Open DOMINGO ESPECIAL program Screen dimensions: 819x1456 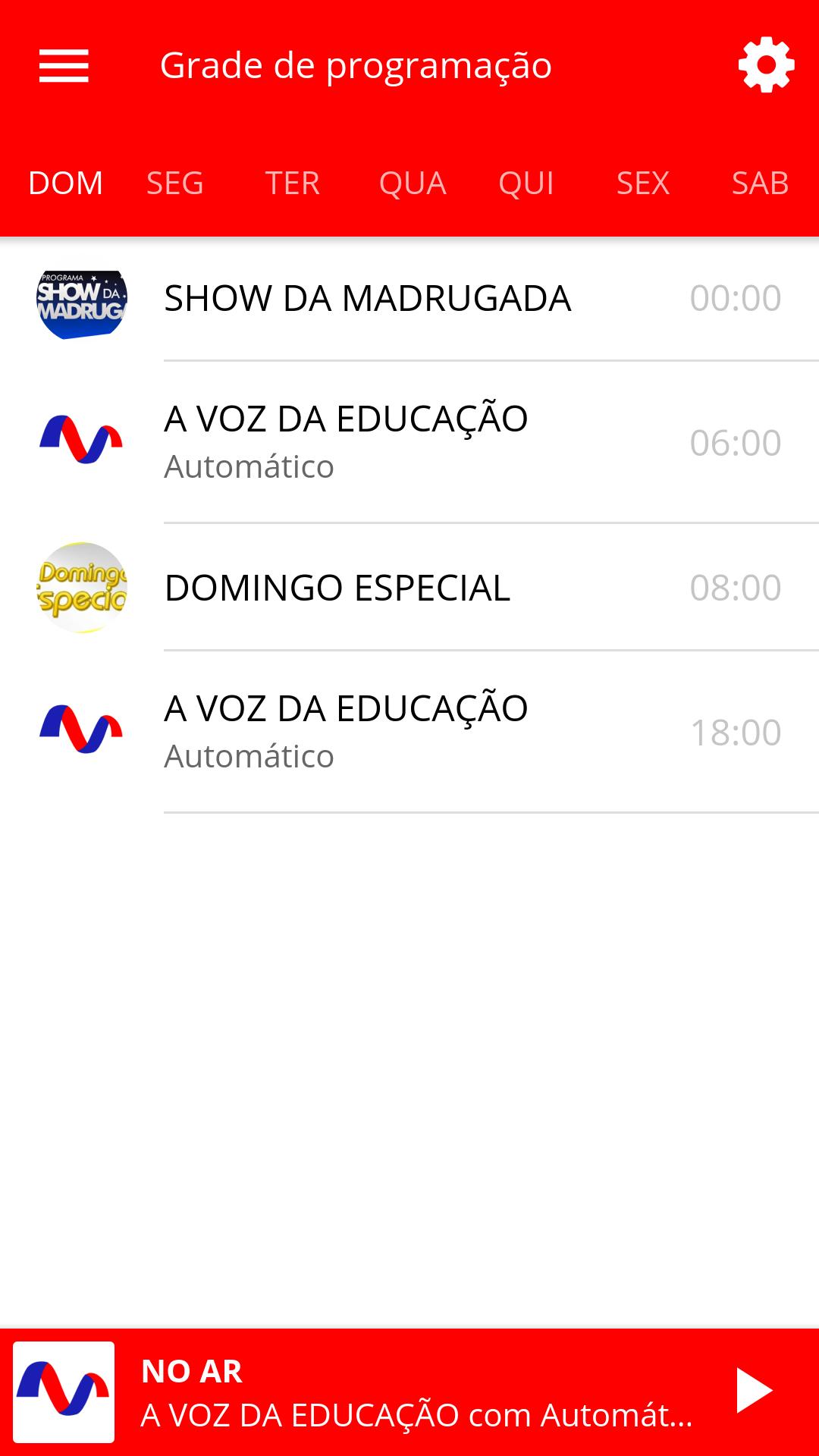409,587
